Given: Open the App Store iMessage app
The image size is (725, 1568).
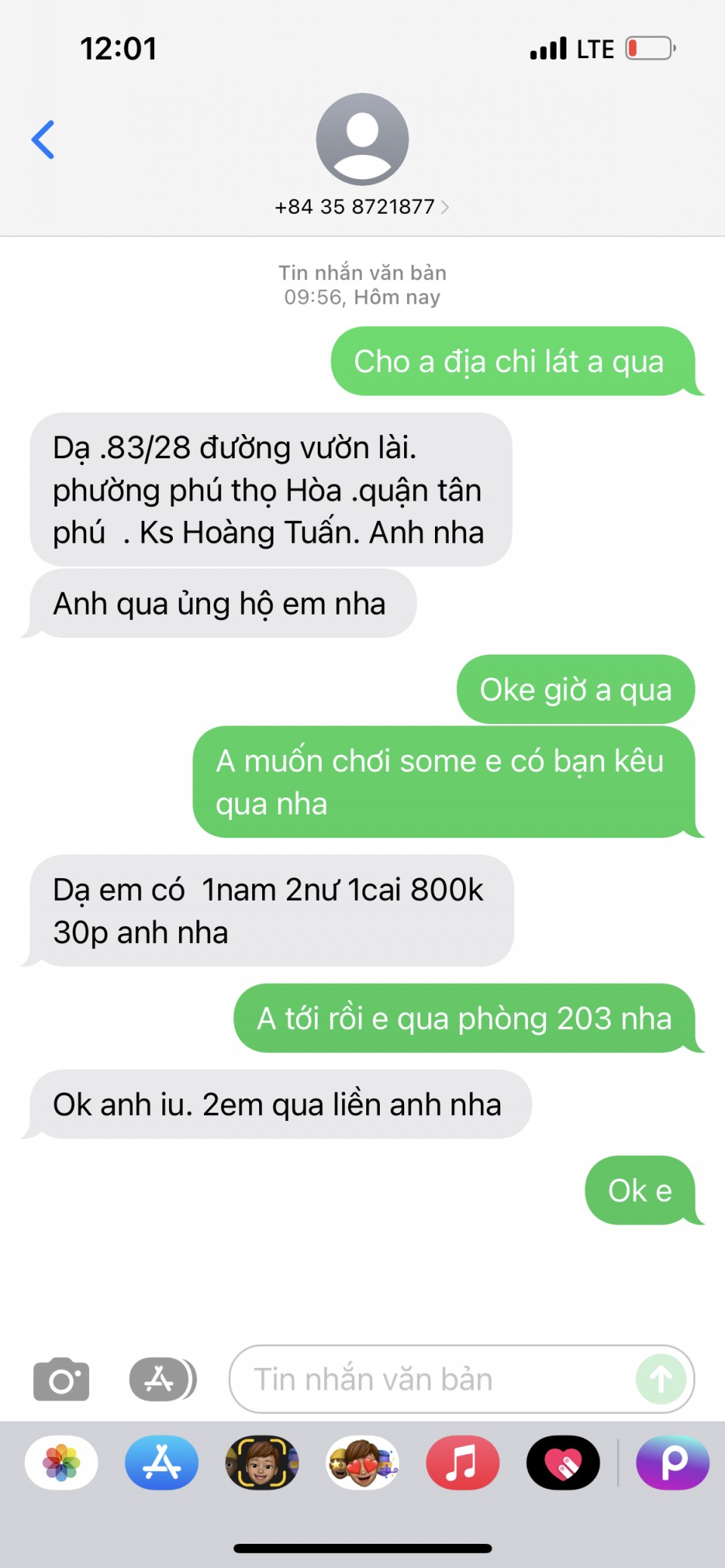Looking at the screenshot, I should click(x=162, y=1462).
